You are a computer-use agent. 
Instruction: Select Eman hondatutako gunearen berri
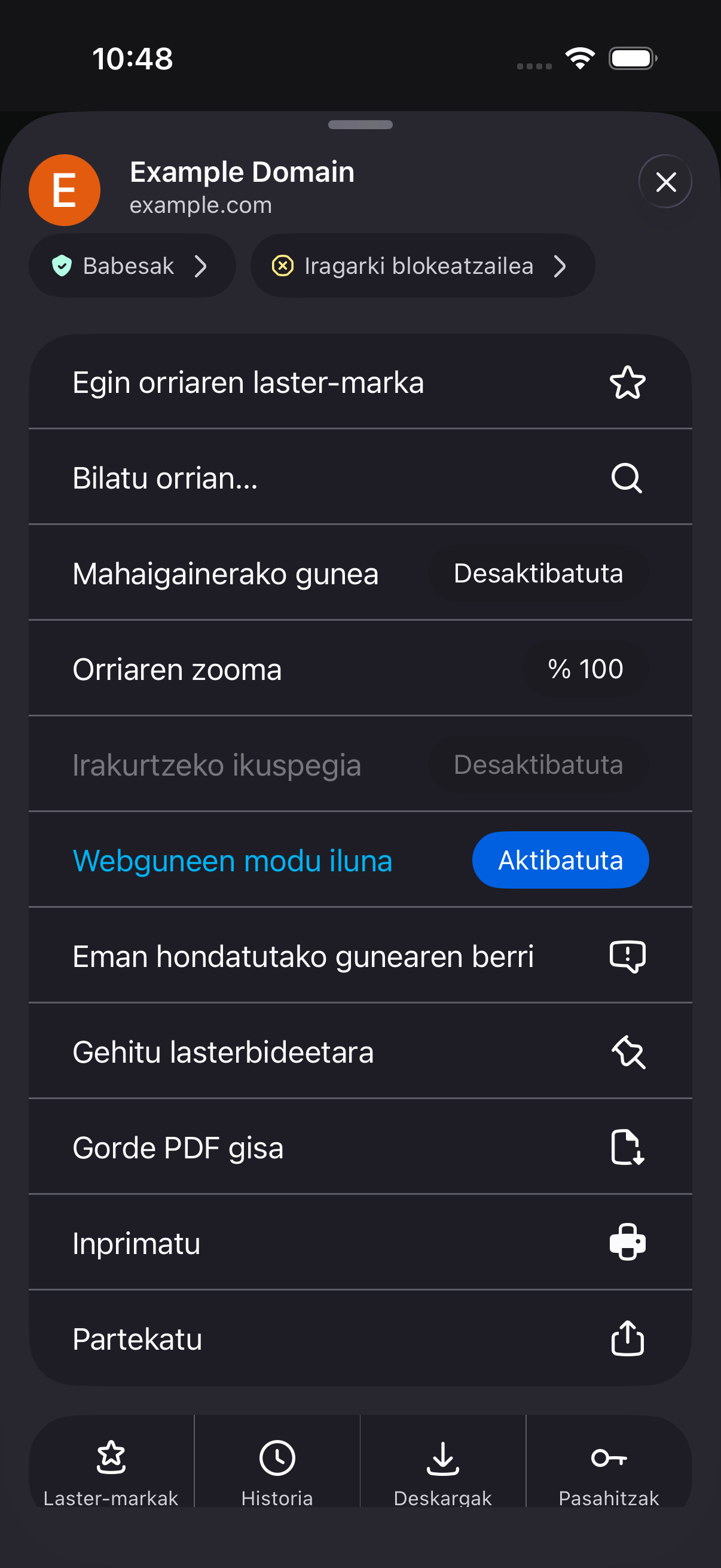(360, 956)
